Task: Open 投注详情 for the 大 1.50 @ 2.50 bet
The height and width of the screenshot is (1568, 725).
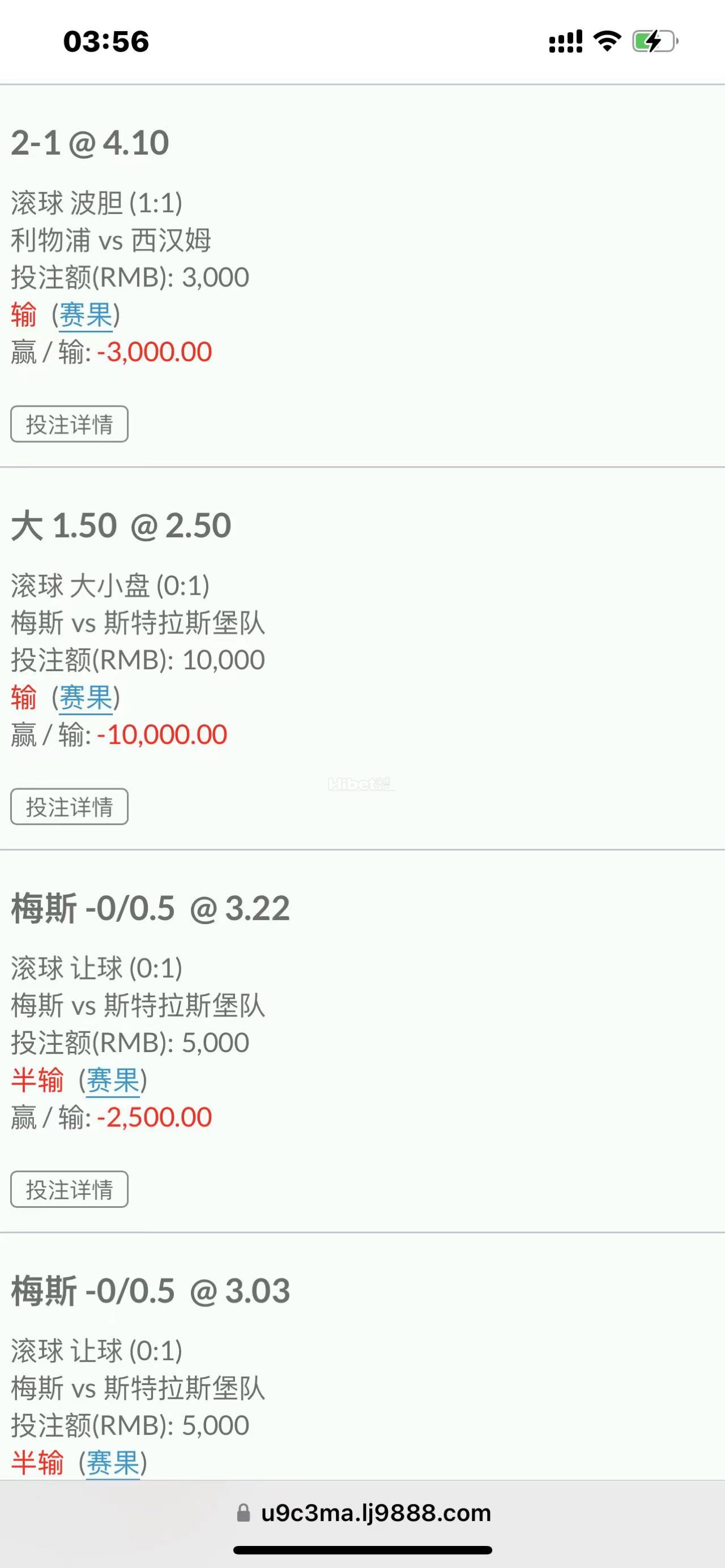Action: [x=70, y=806]
